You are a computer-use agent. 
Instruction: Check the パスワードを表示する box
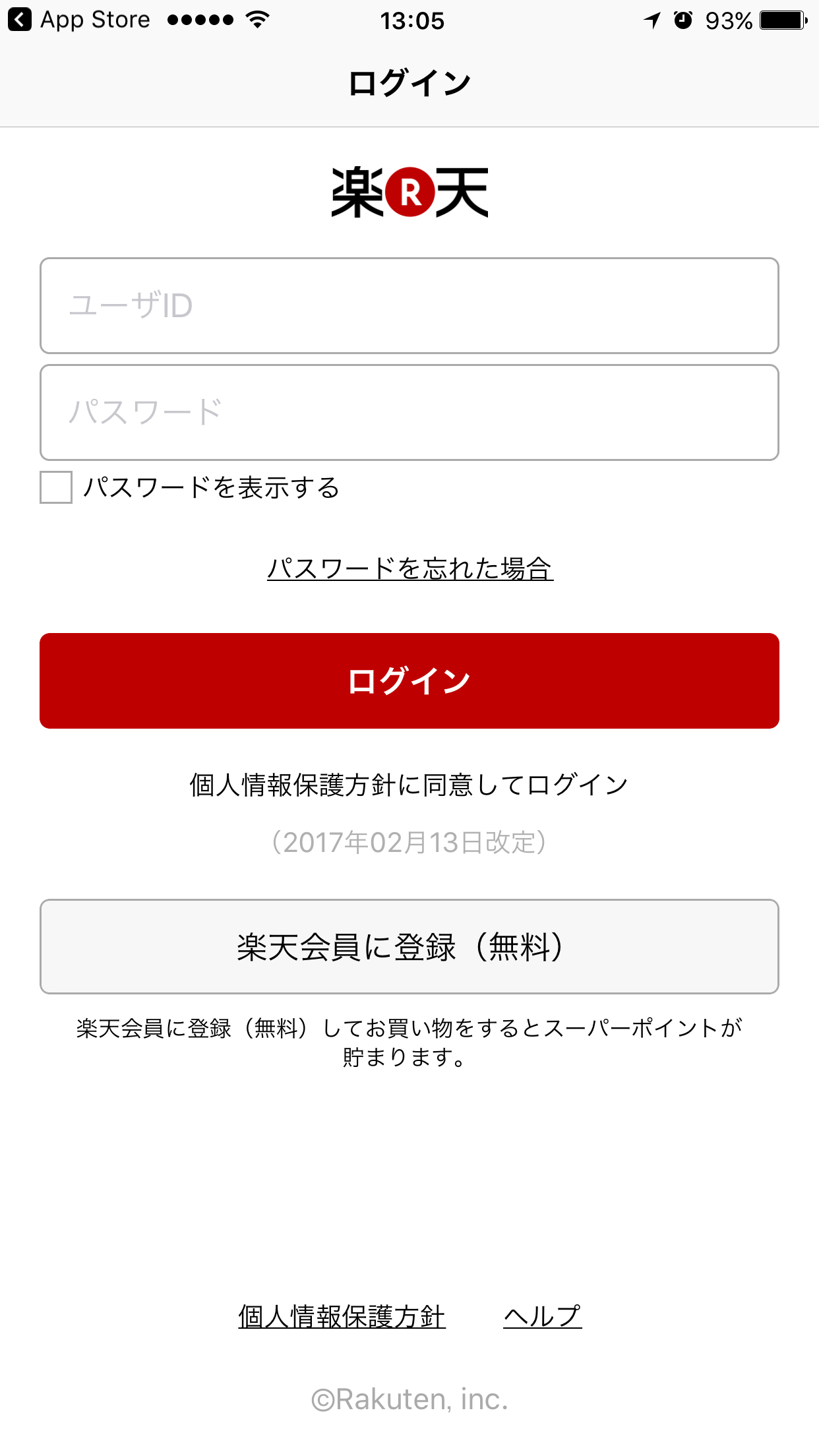pos(56,487)
